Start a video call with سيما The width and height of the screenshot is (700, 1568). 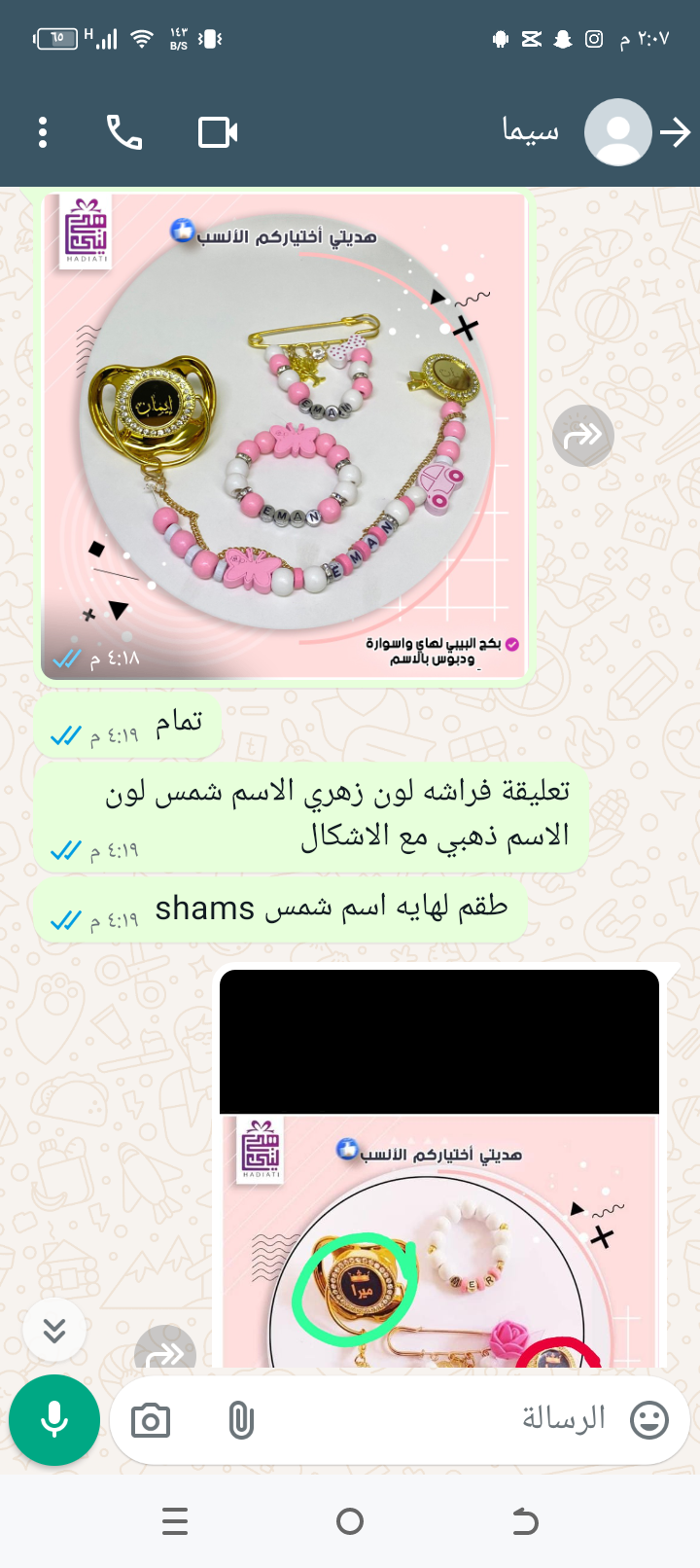218,132
